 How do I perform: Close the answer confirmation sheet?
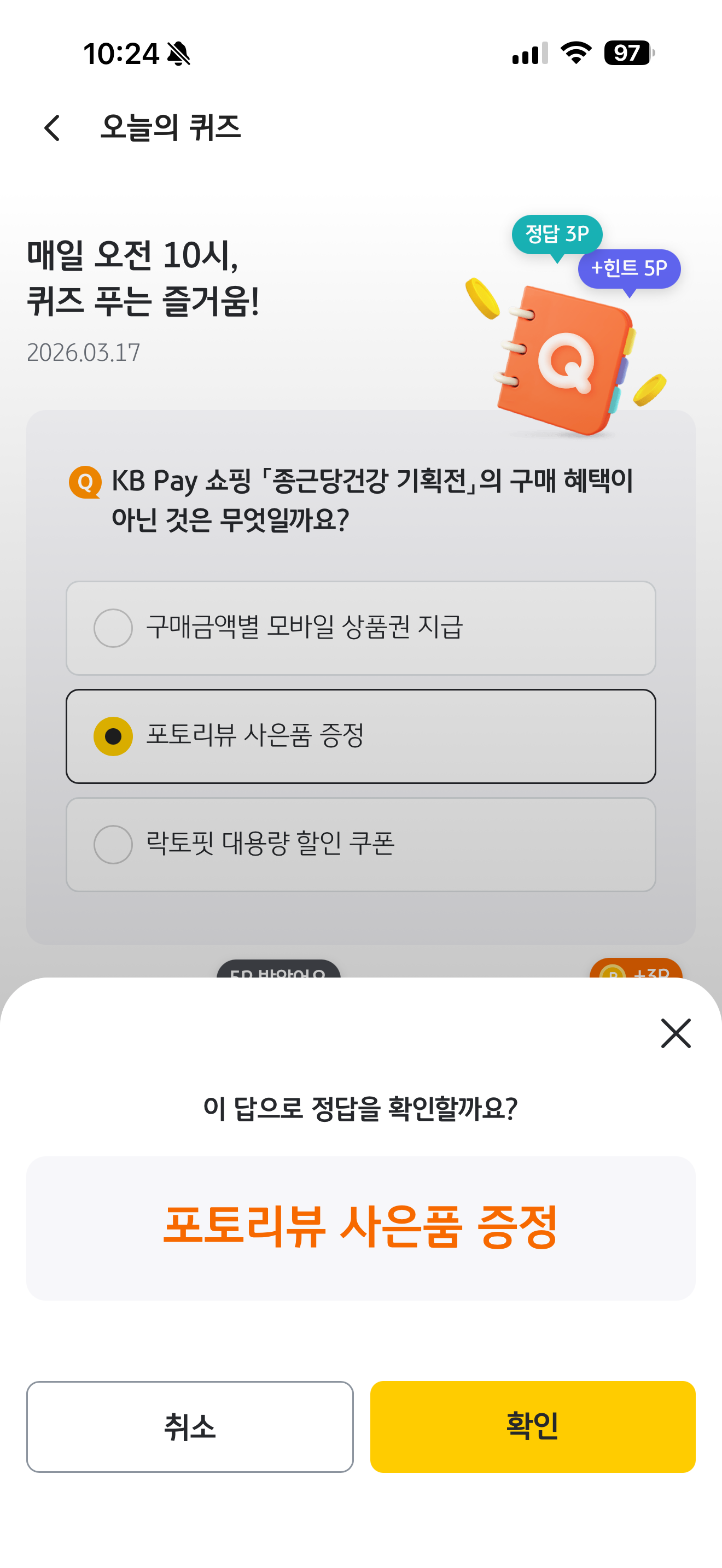tap(676, 1033)
